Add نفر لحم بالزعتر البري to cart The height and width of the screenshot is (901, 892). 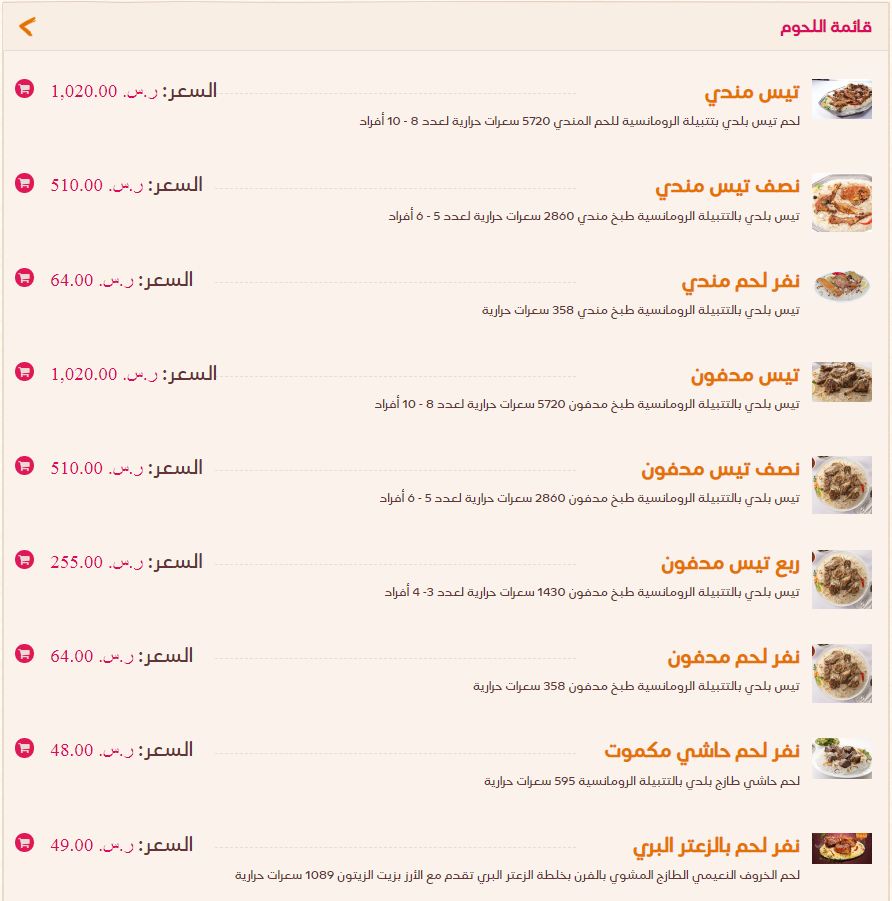point(25,843)
